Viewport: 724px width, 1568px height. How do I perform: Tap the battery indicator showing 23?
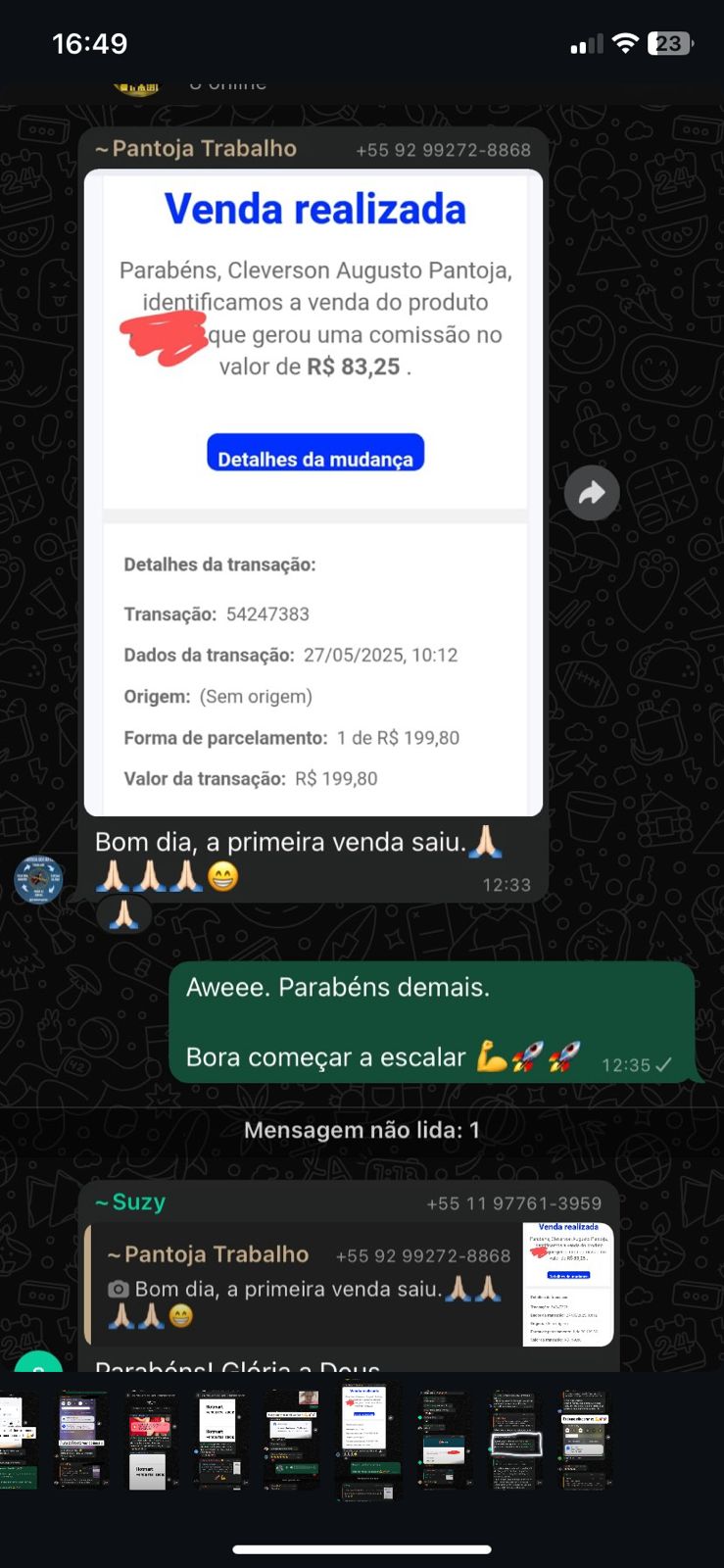[669, 43]
